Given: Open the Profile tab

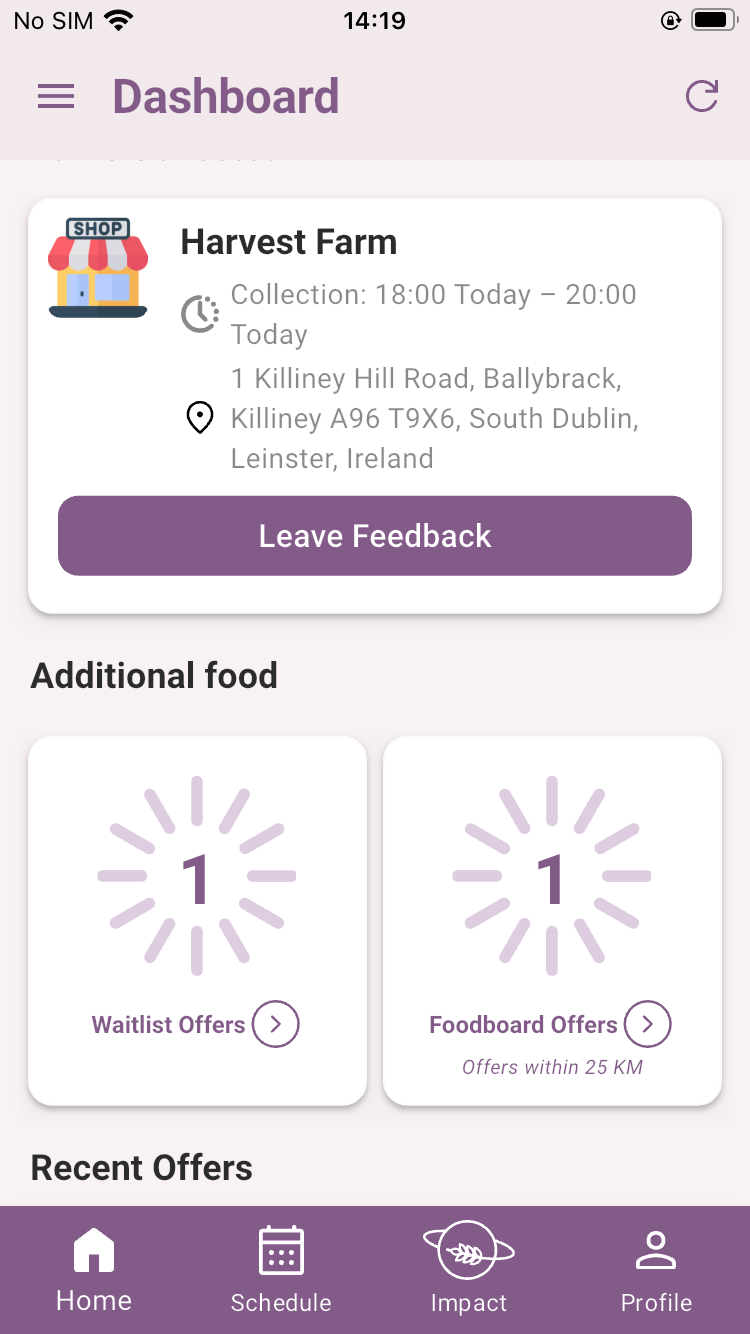Looking at the screenshot, I should [x=656, y=1270].
